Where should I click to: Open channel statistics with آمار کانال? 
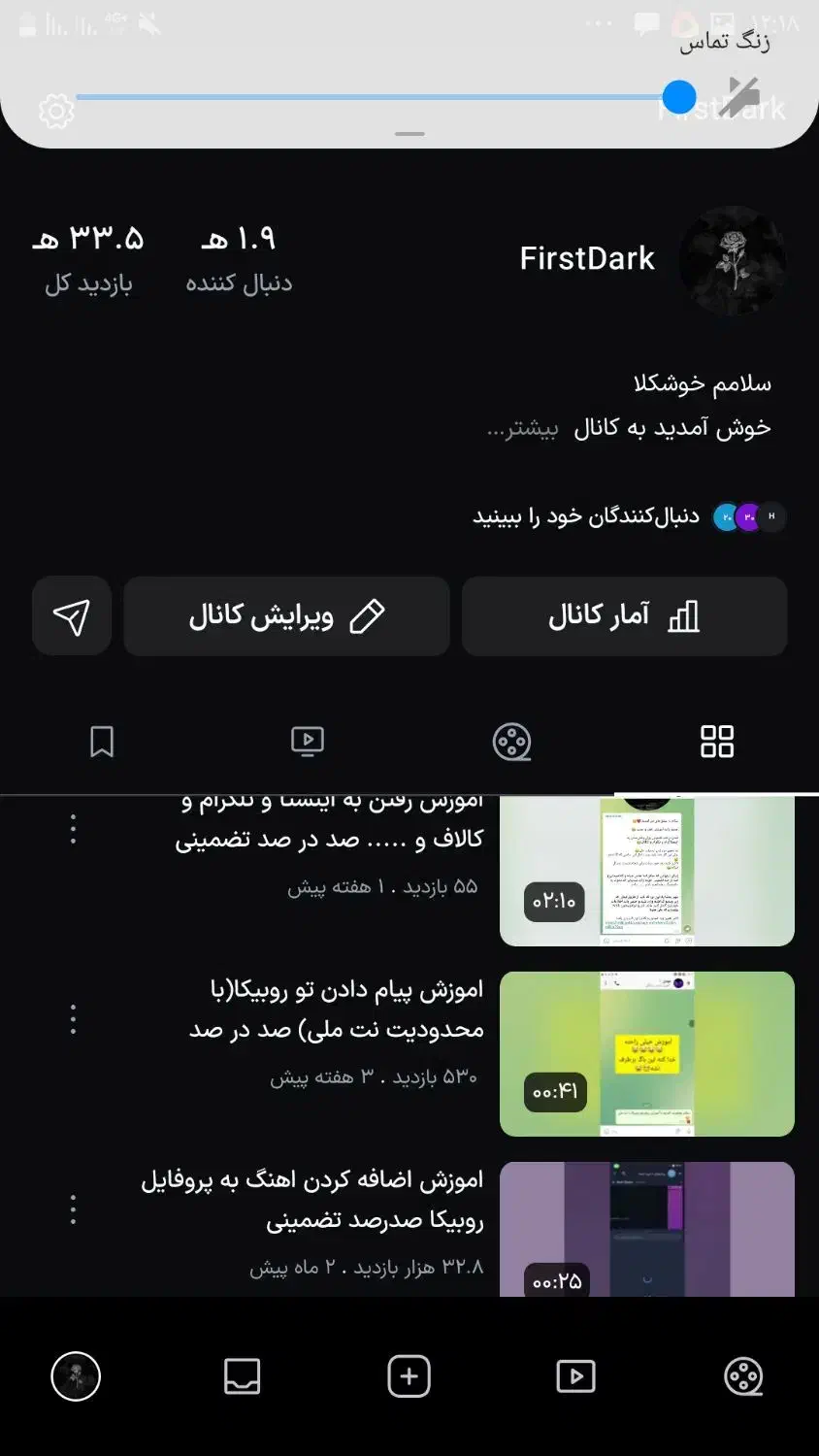pyautogui.click(x=624, y=615)
